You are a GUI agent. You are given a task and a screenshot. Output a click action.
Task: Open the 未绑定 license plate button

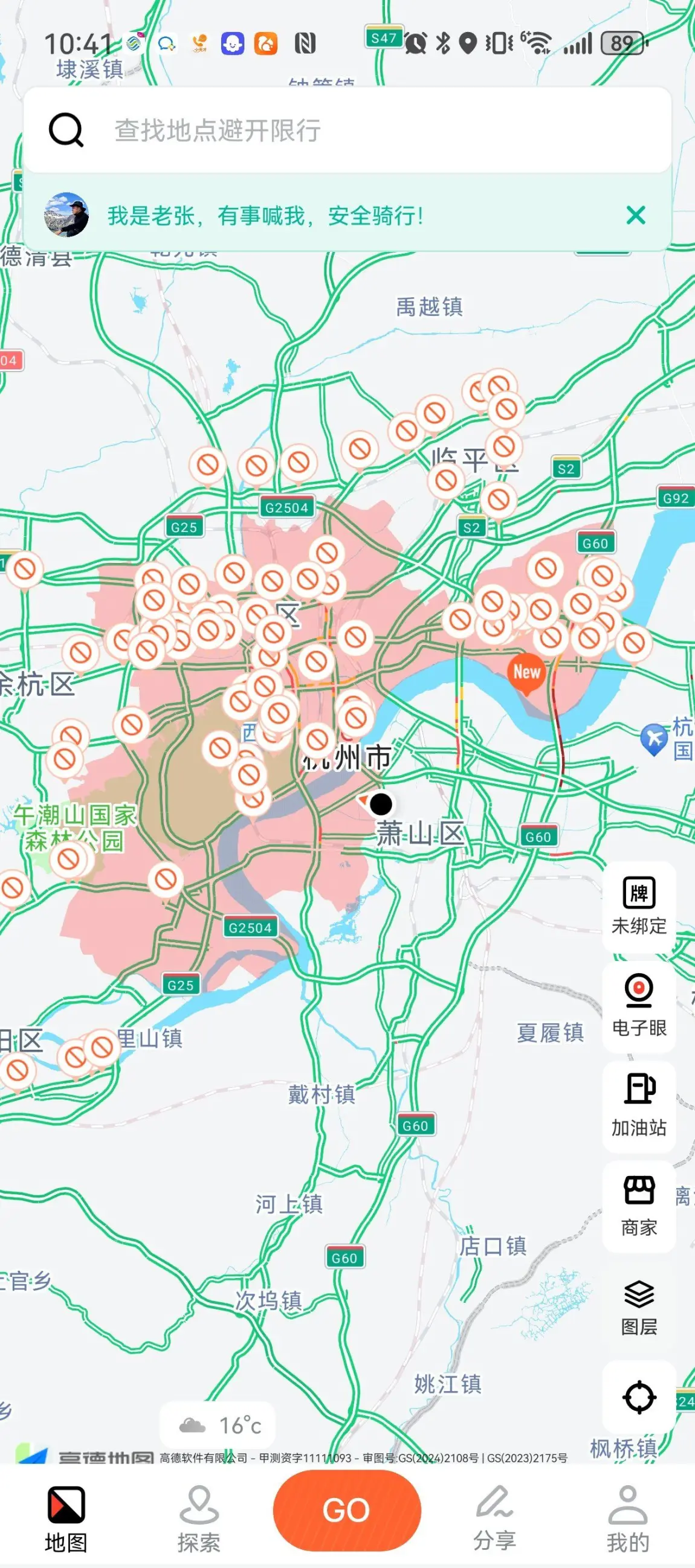(x=639, y=907)
